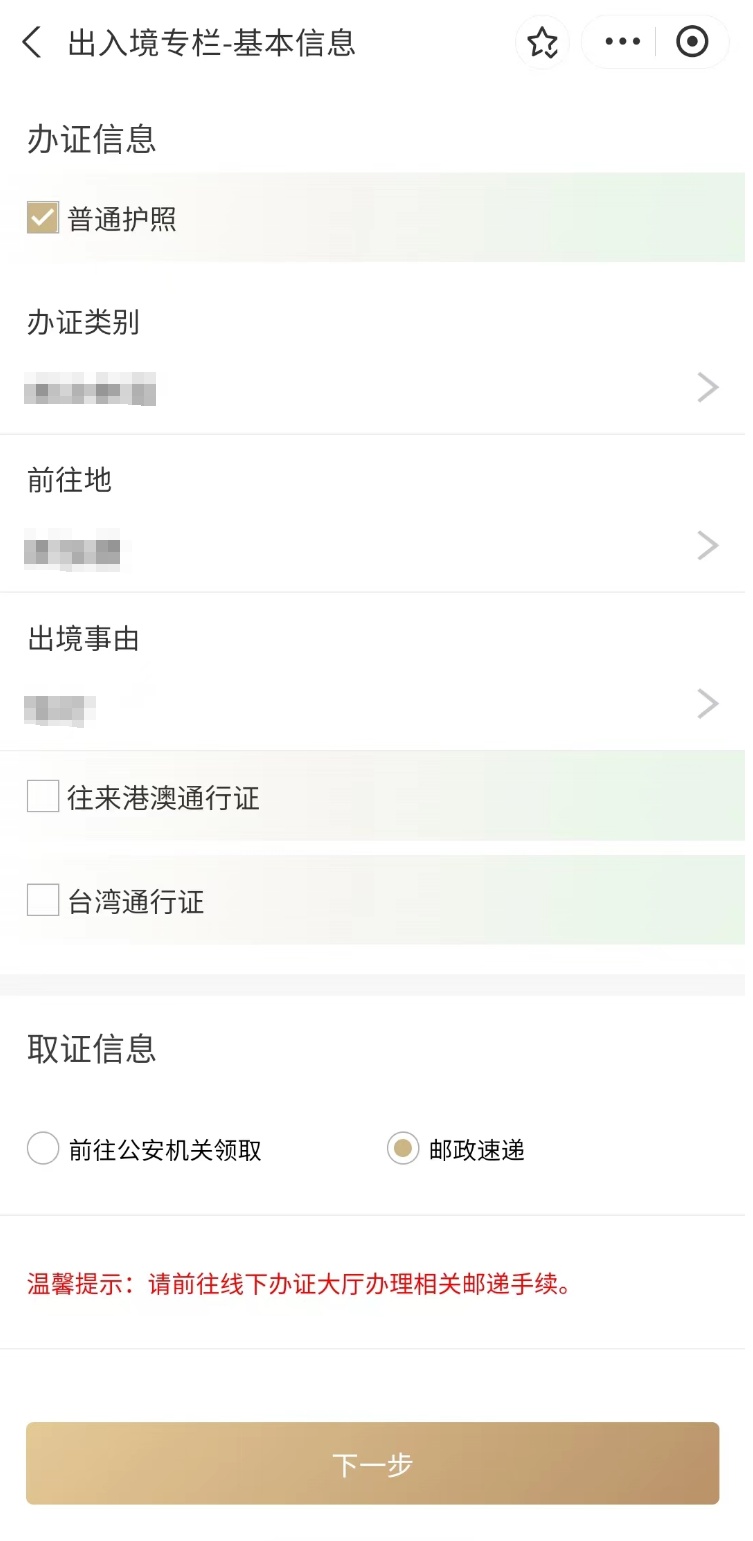This screenshot has width=753, height=1541.
Task: Tick the 台湾通行证 checkbox
Action: click(x=43, y=901)
